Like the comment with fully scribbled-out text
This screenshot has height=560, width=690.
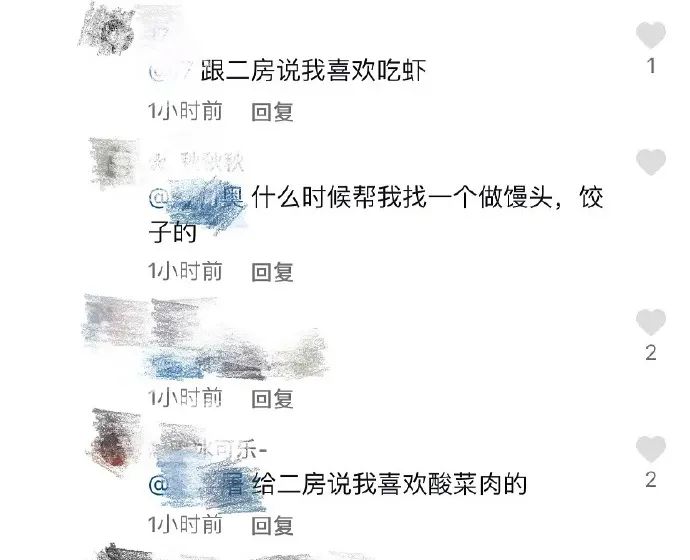(x=651, y=322)
